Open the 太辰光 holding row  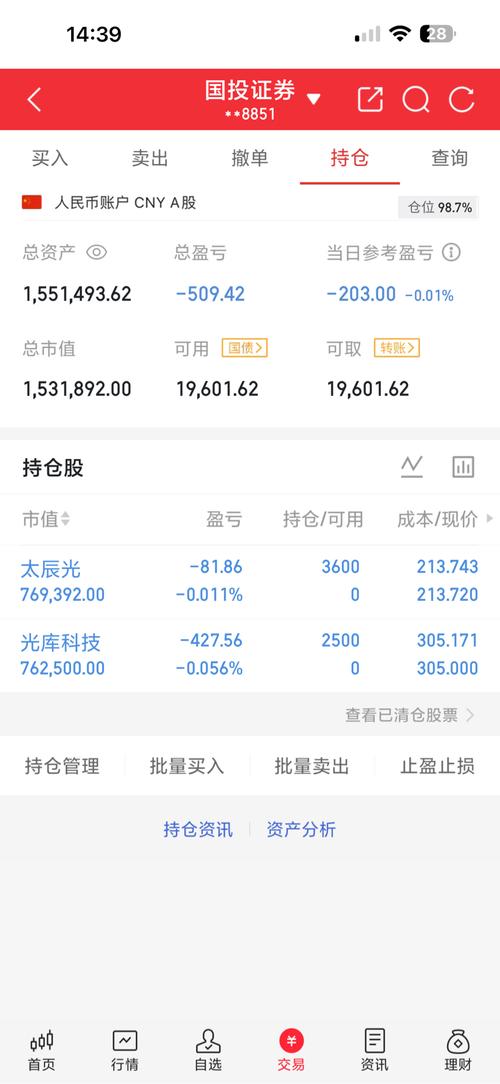coord(250,581)
